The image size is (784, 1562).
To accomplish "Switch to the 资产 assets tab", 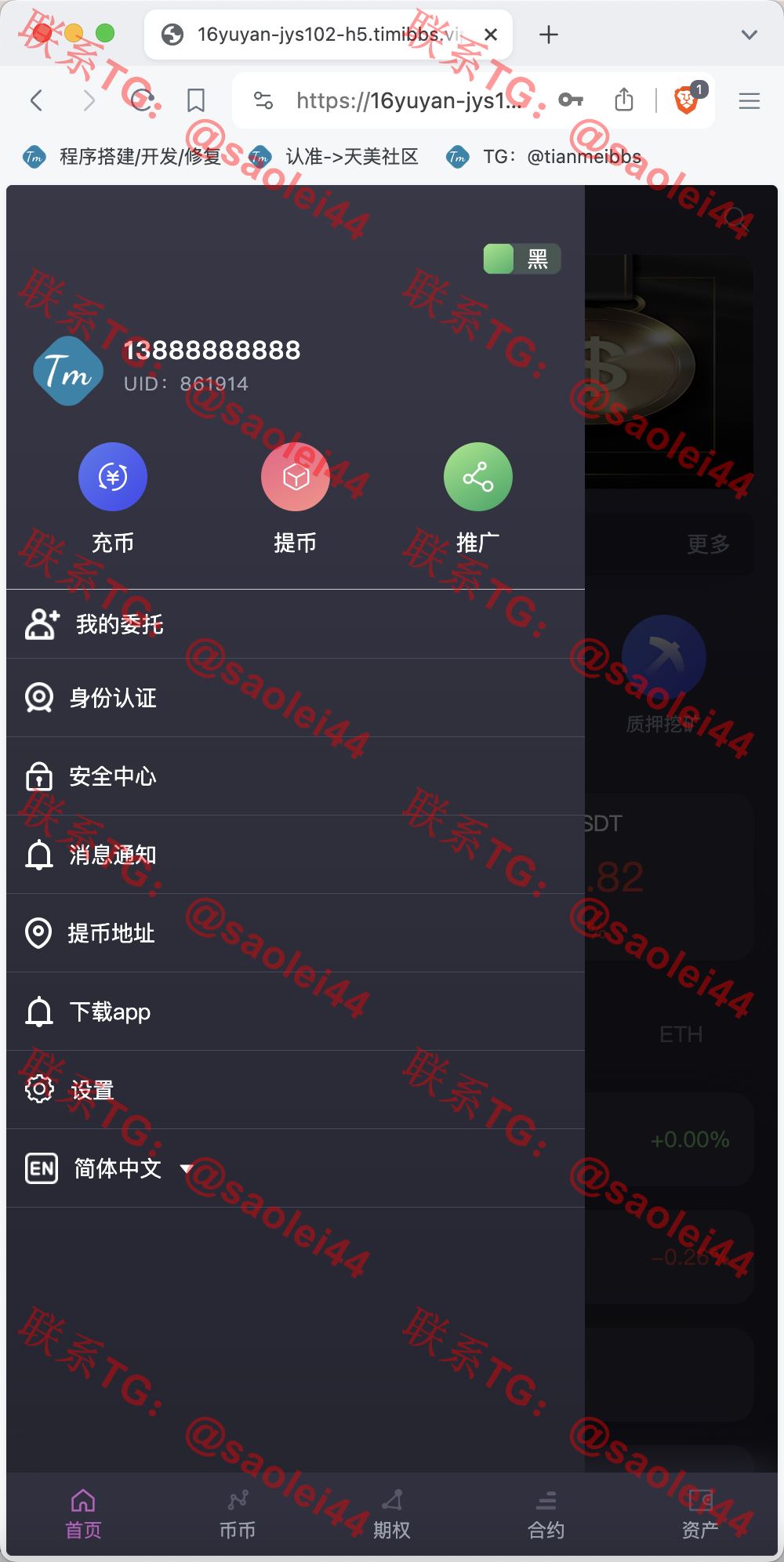I will point(700,1515).
